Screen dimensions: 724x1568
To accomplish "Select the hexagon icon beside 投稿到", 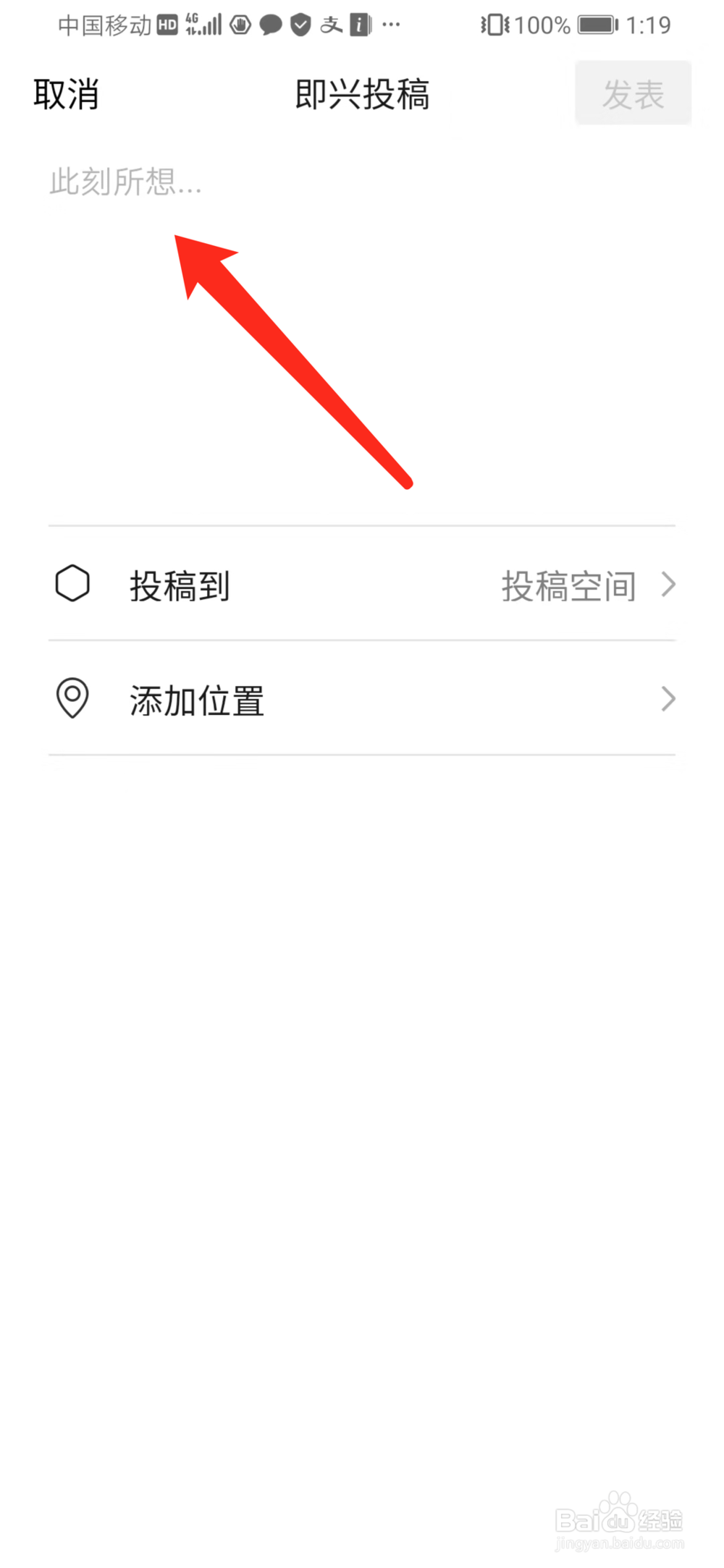I will click(73, 583).
